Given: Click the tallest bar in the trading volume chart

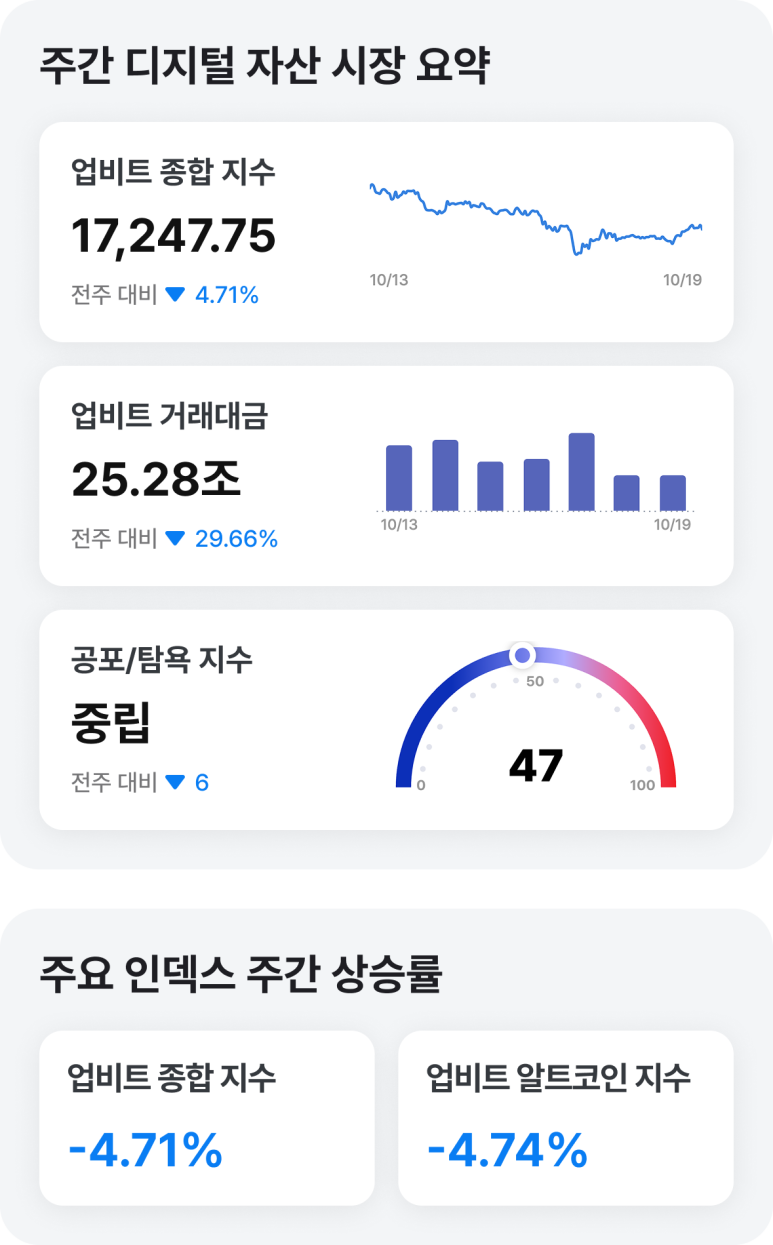Looking at the screenshot, I should (x=582, y=470).
